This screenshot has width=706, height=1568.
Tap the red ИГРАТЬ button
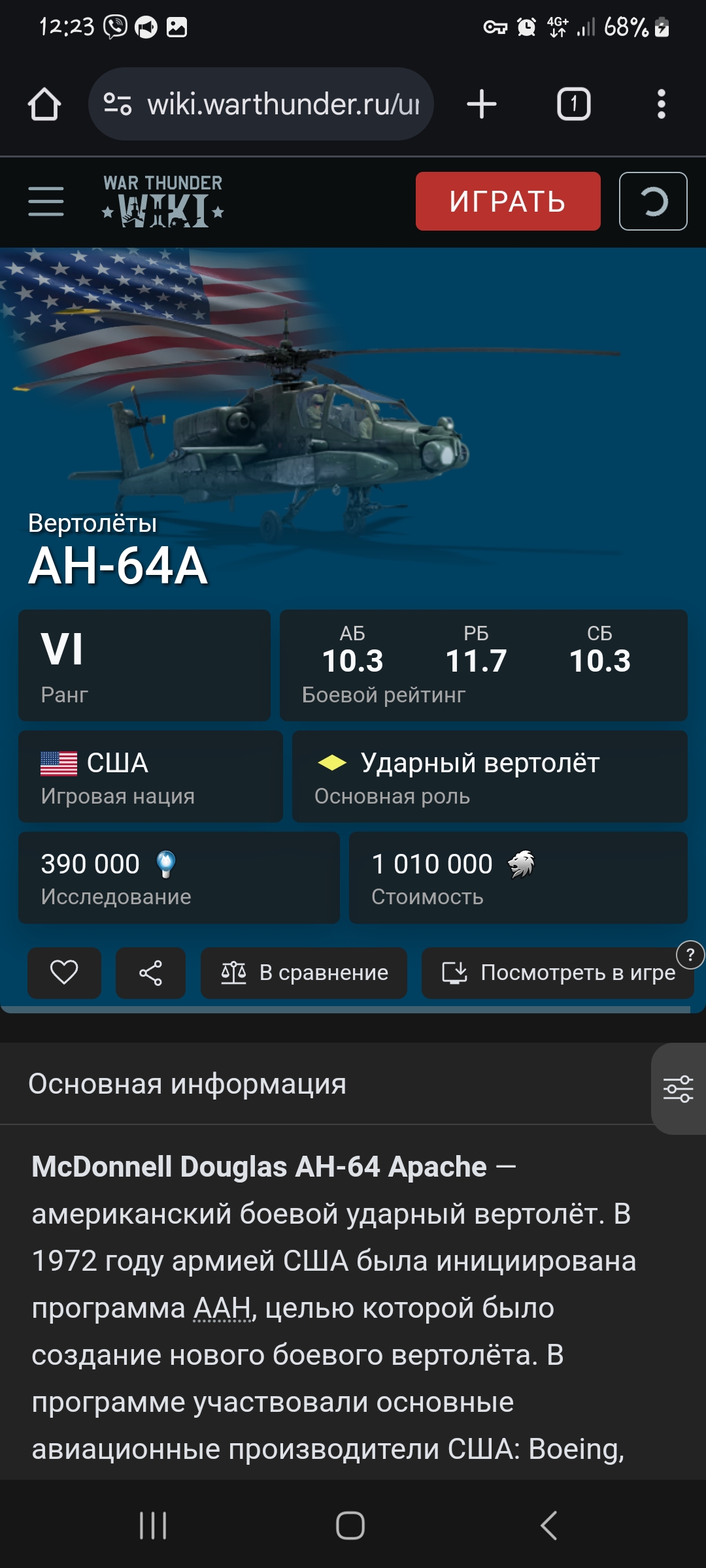pyautogui.click(x=508, y=201)
